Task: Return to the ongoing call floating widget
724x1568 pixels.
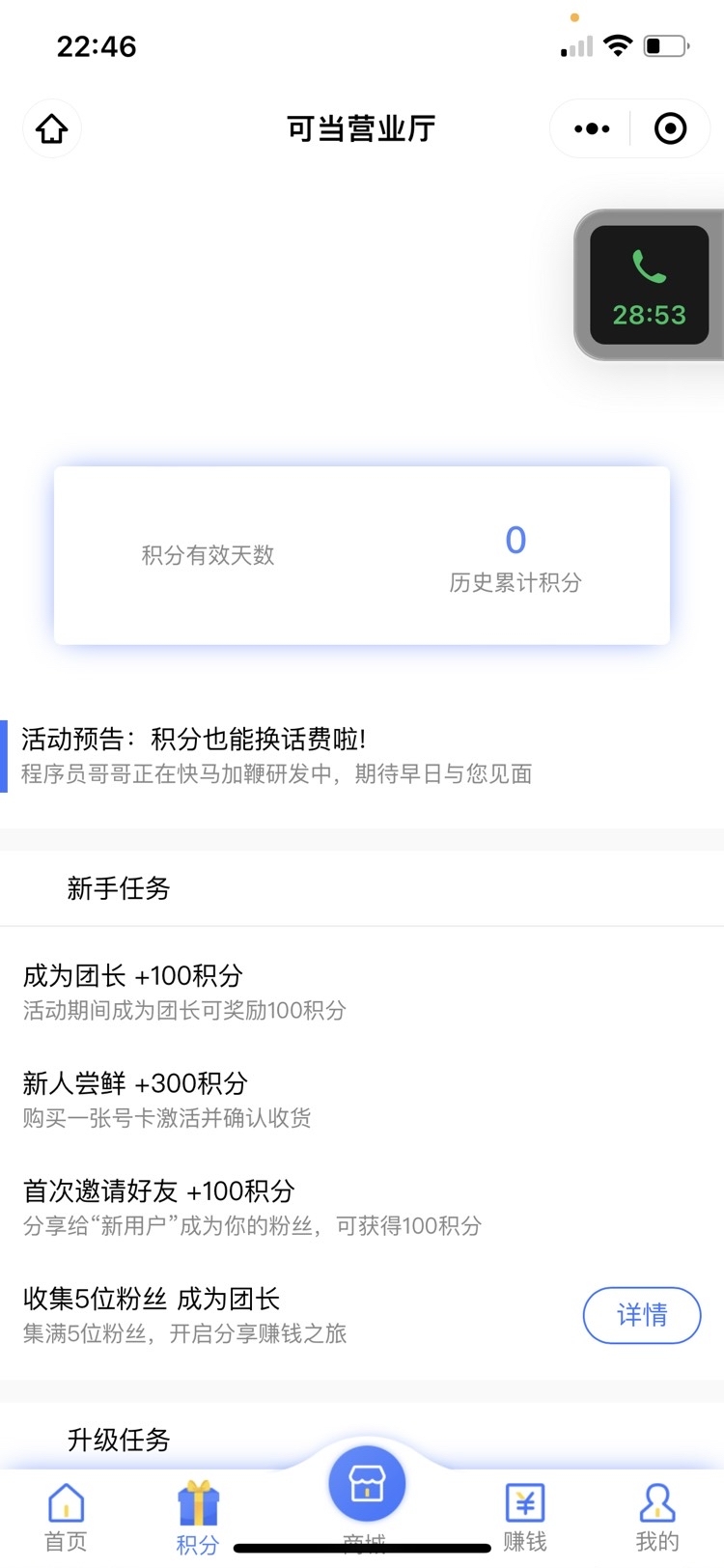Action: click(x=649, y=286)
